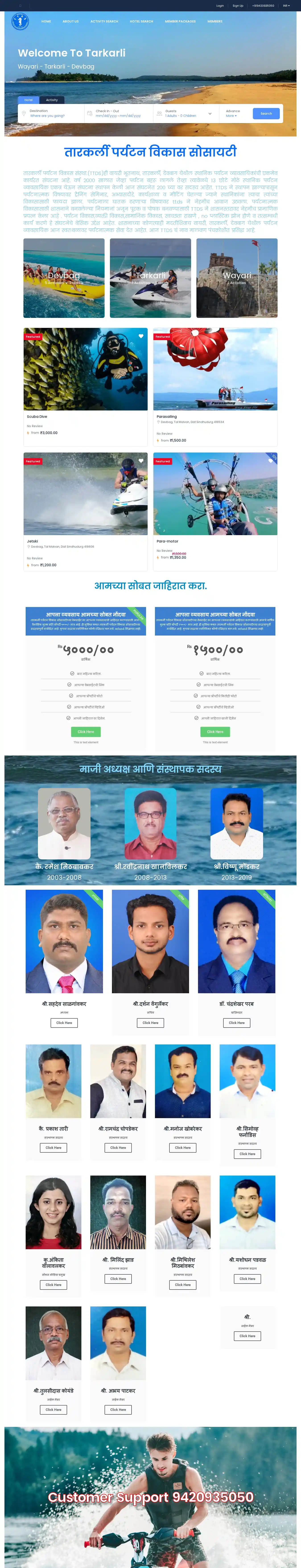Tap the blue Search button
The height and width of the screenshot is (1568, 301).
coord(266,113)
